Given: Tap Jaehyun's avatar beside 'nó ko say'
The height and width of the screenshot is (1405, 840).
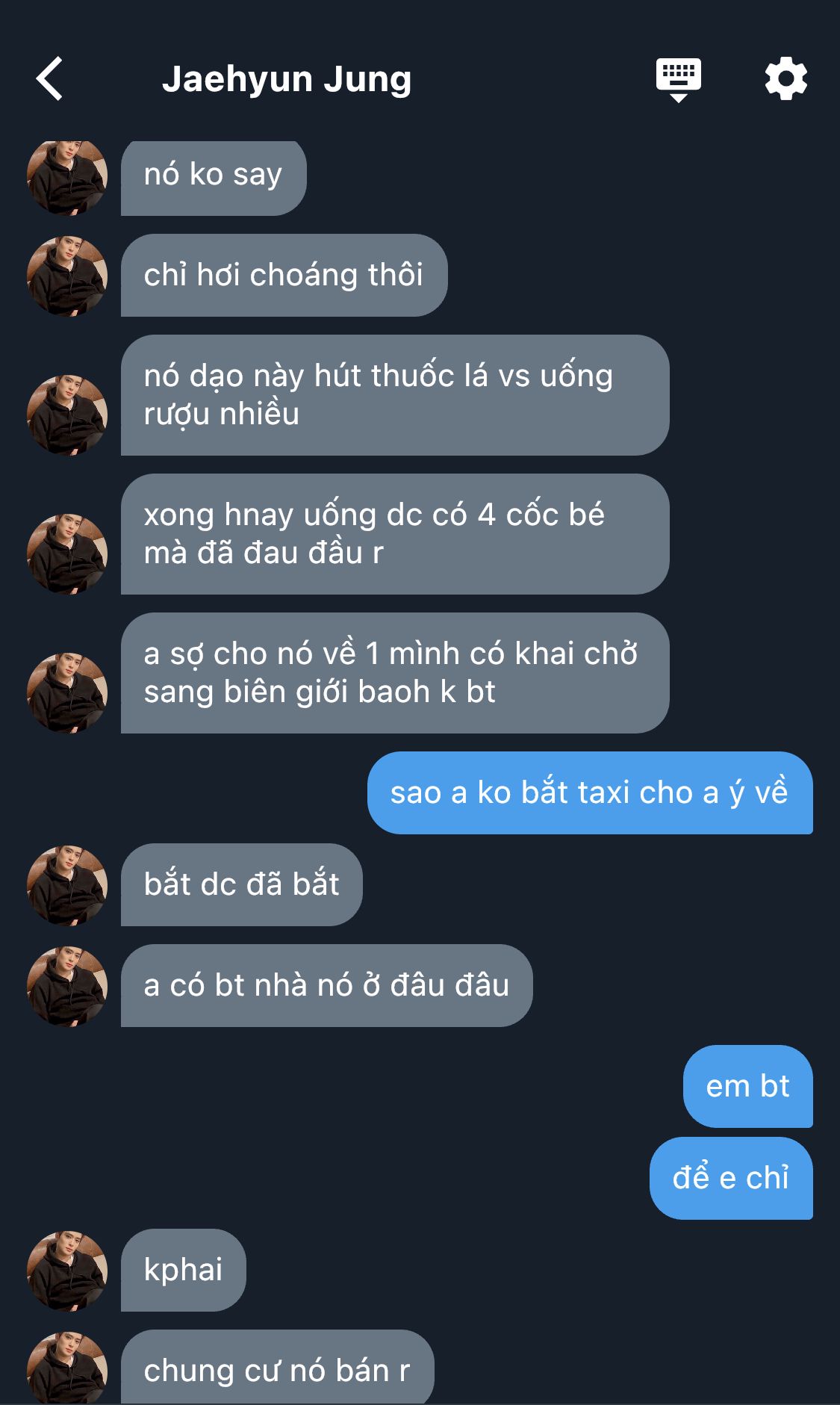Looking at the screenshot, I should tap(67, 178).
